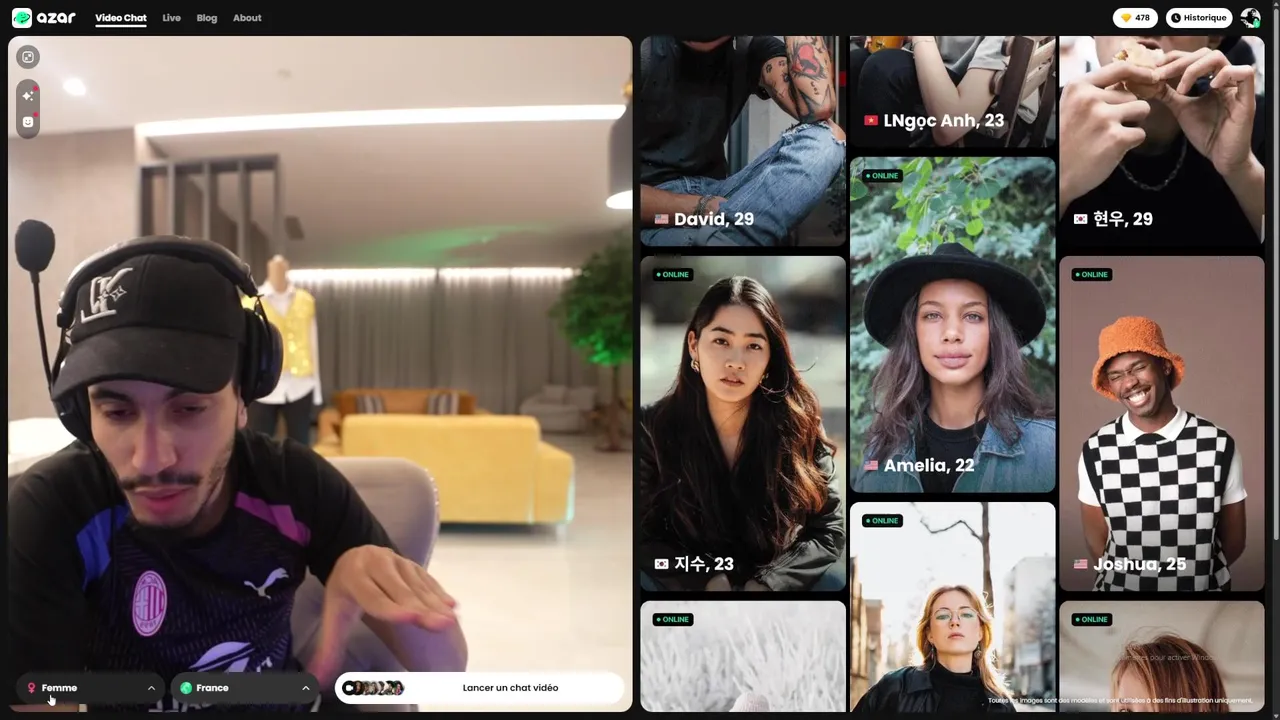The image size is (1280, 720).
Task: Open the profile avatar menu
Action: point(1250,18)
